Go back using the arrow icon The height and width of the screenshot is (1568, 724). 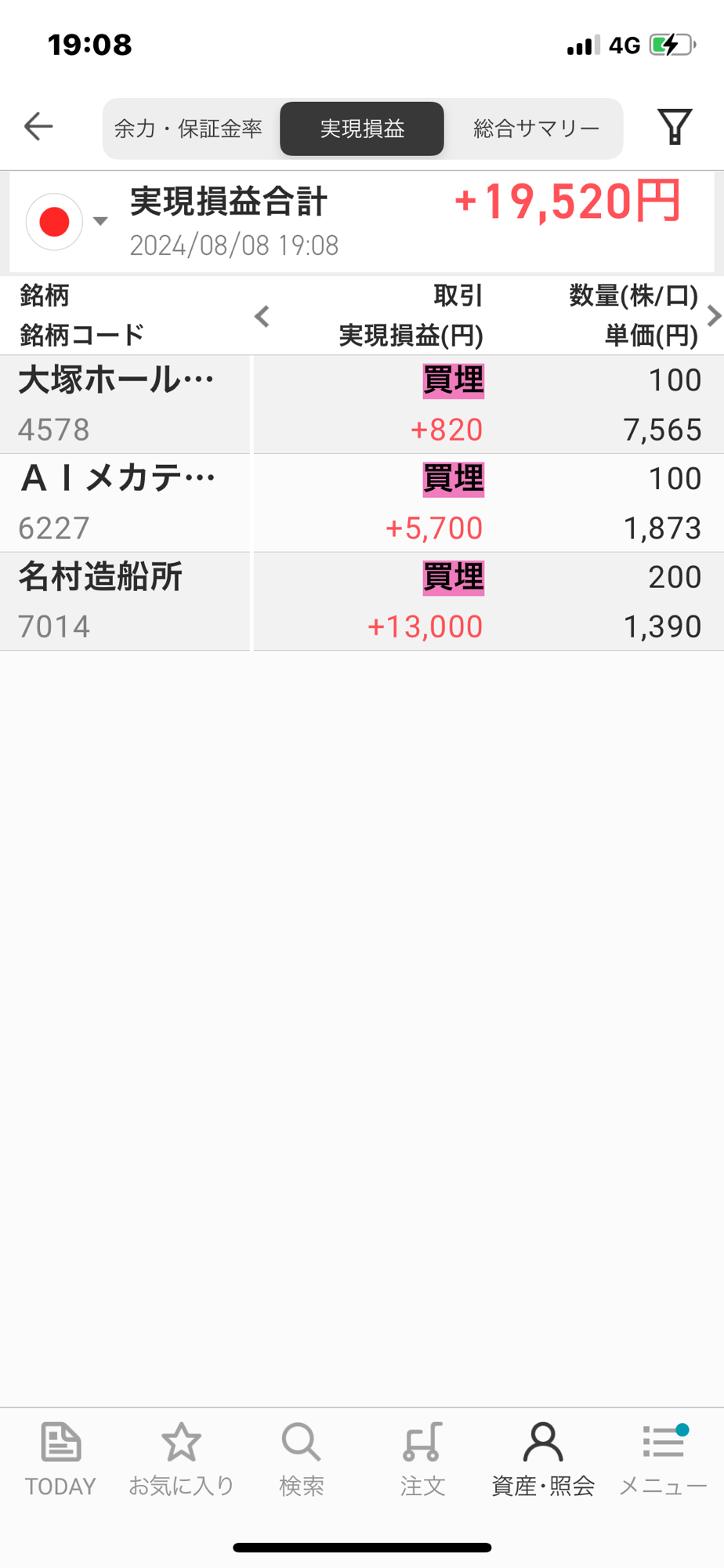[x=38, y=126]
